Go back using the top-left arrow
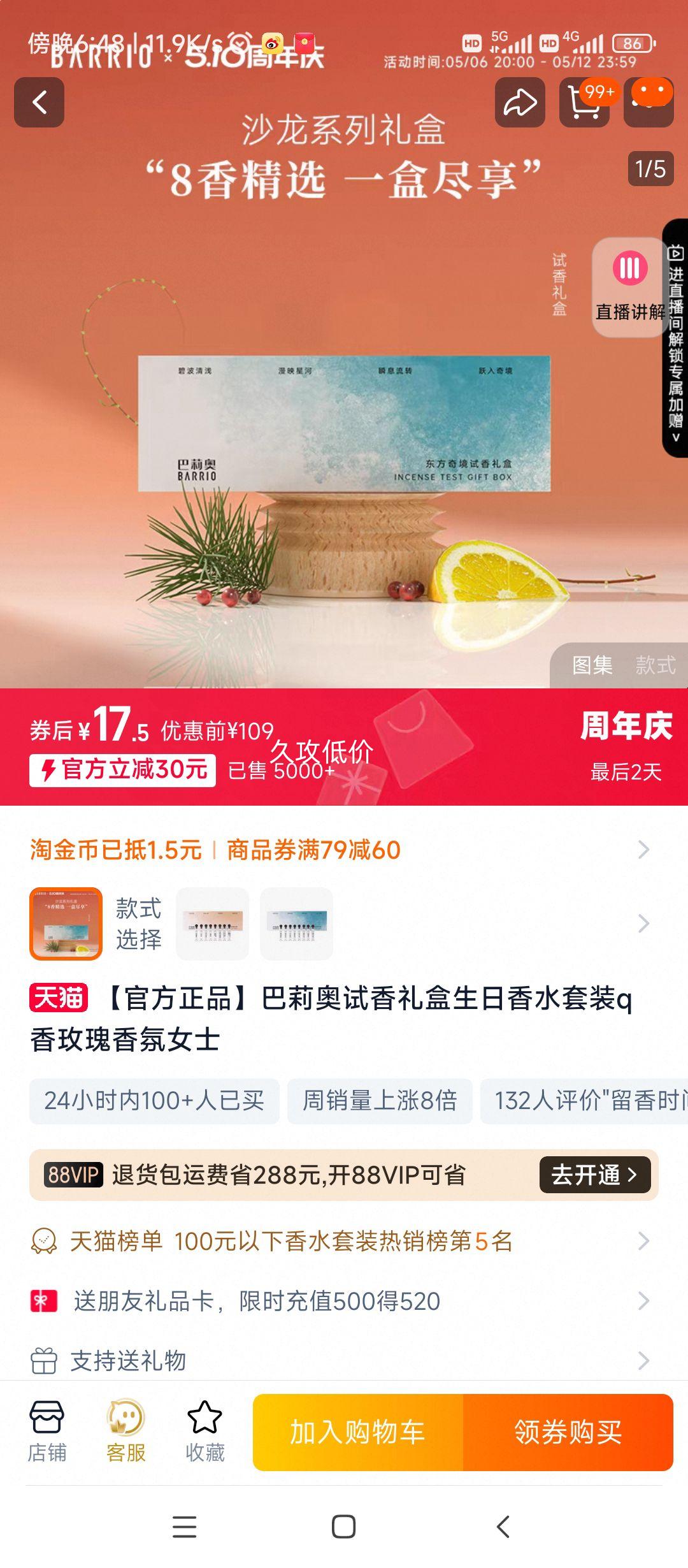 click(39, 103)
